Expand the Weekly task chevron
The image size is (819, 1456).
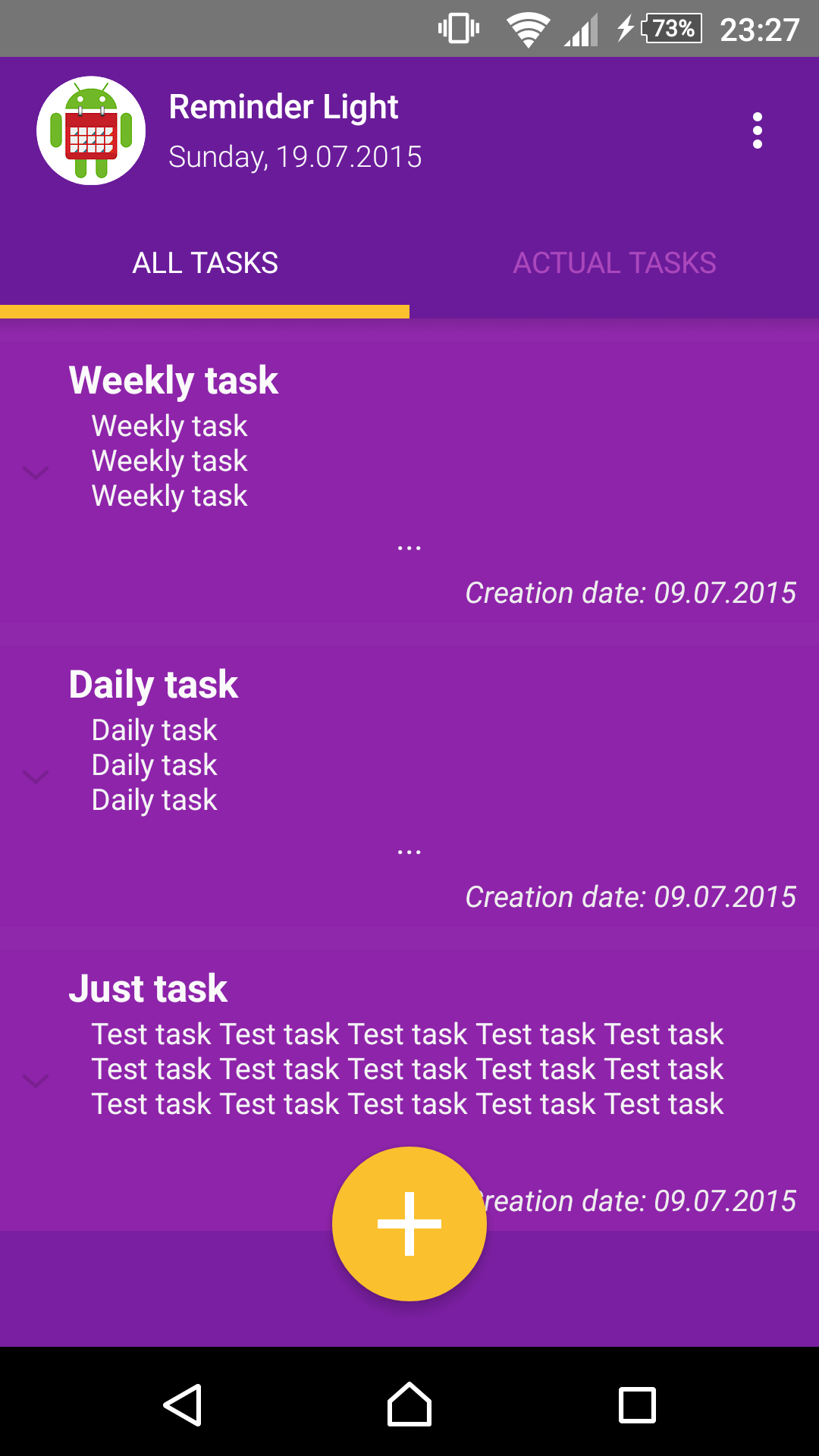pyautogui.click(x=36, y=473)
